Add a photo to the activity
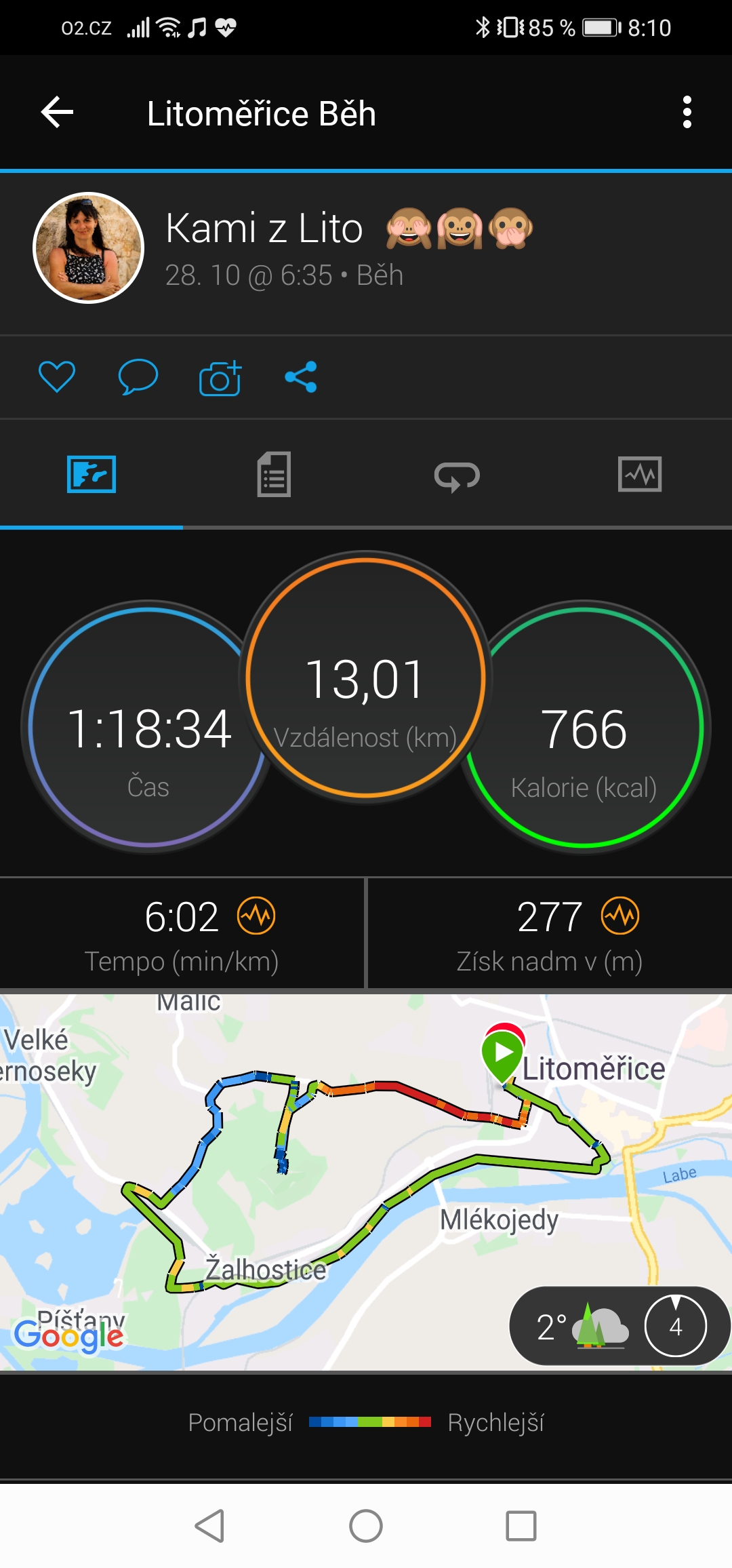This screenshot has width=732, height=1568. [220, 378]
